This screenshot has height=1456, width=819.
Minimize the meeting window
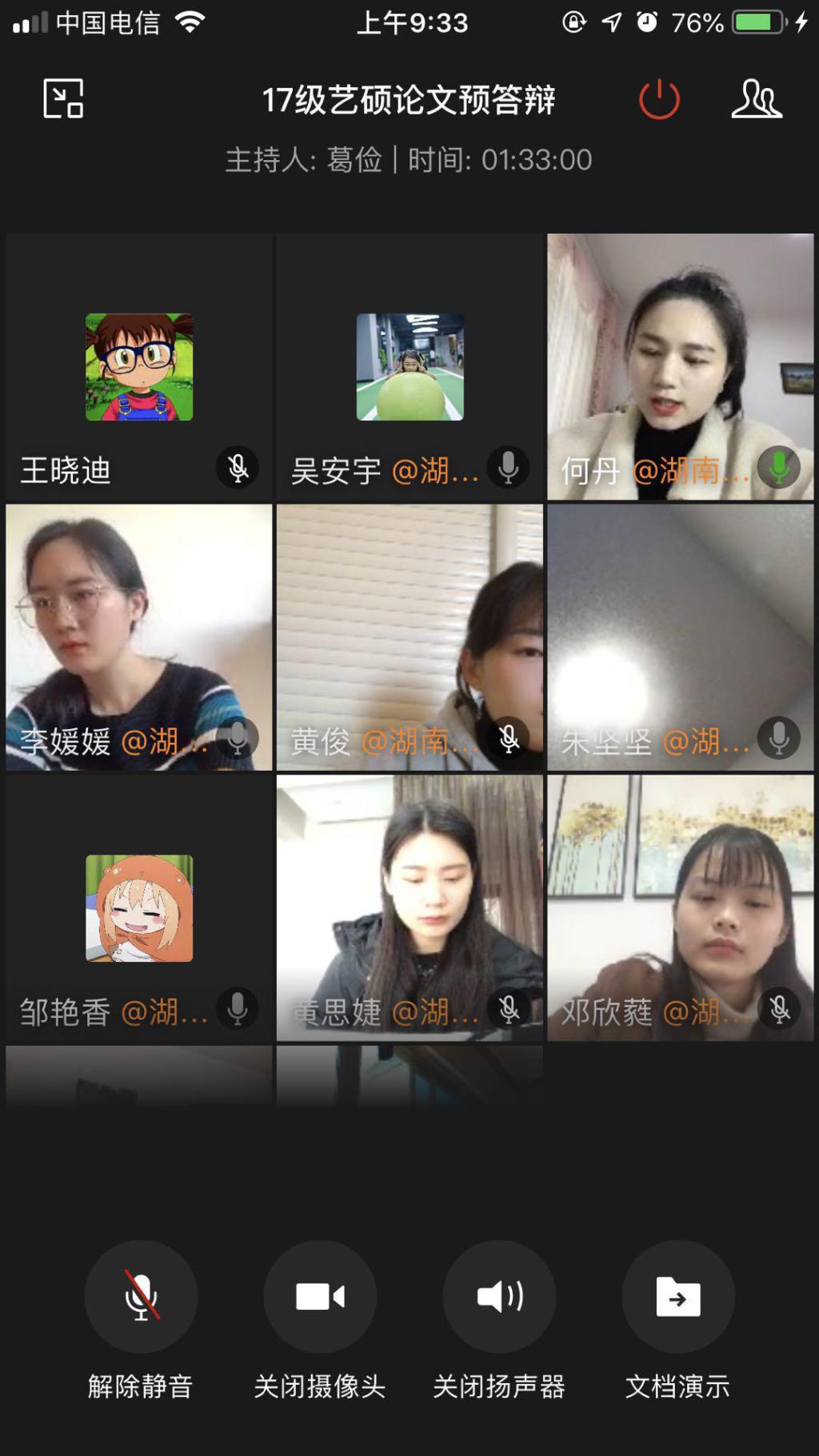coord(63,99)
